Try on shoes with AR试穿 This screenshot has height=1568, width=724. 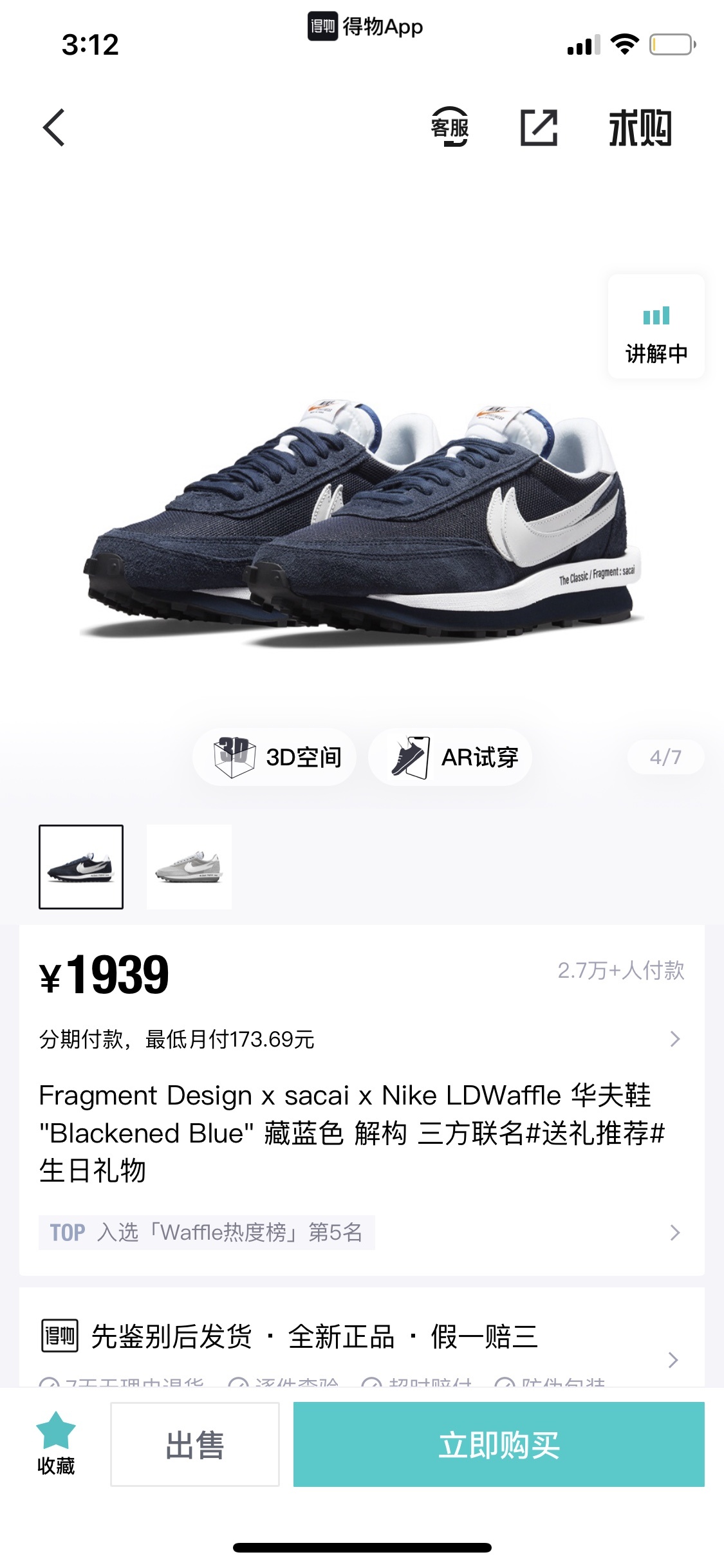point(450,757)
